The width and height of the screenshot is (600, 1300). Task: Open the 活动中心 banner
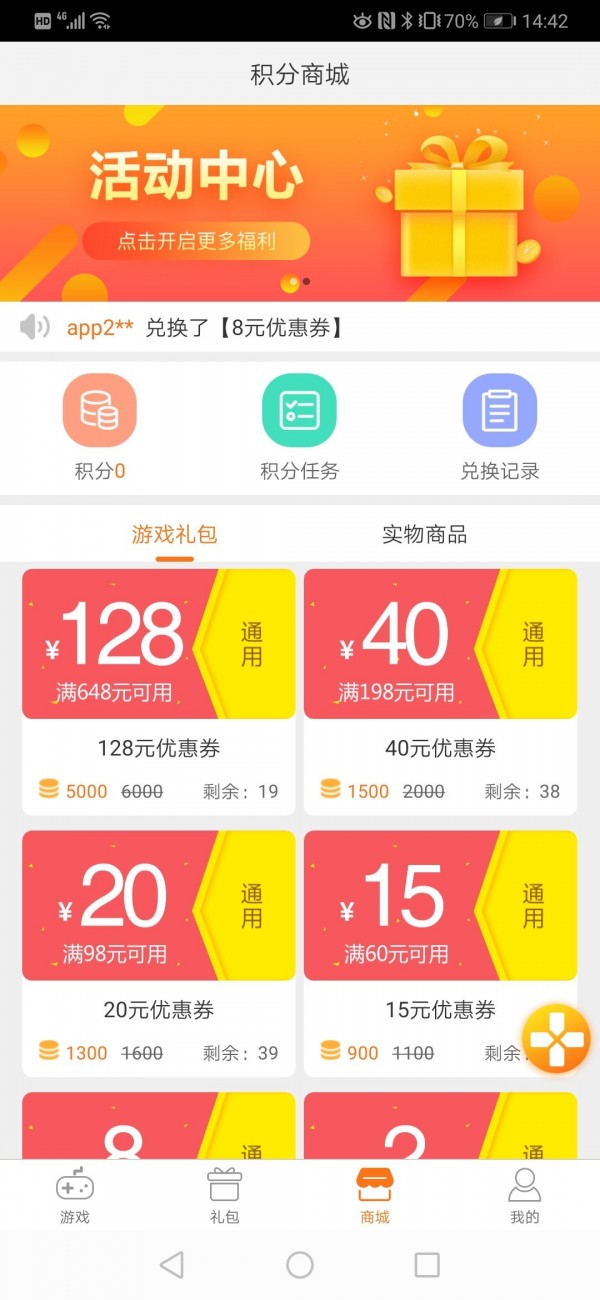[x=300, y=203]
